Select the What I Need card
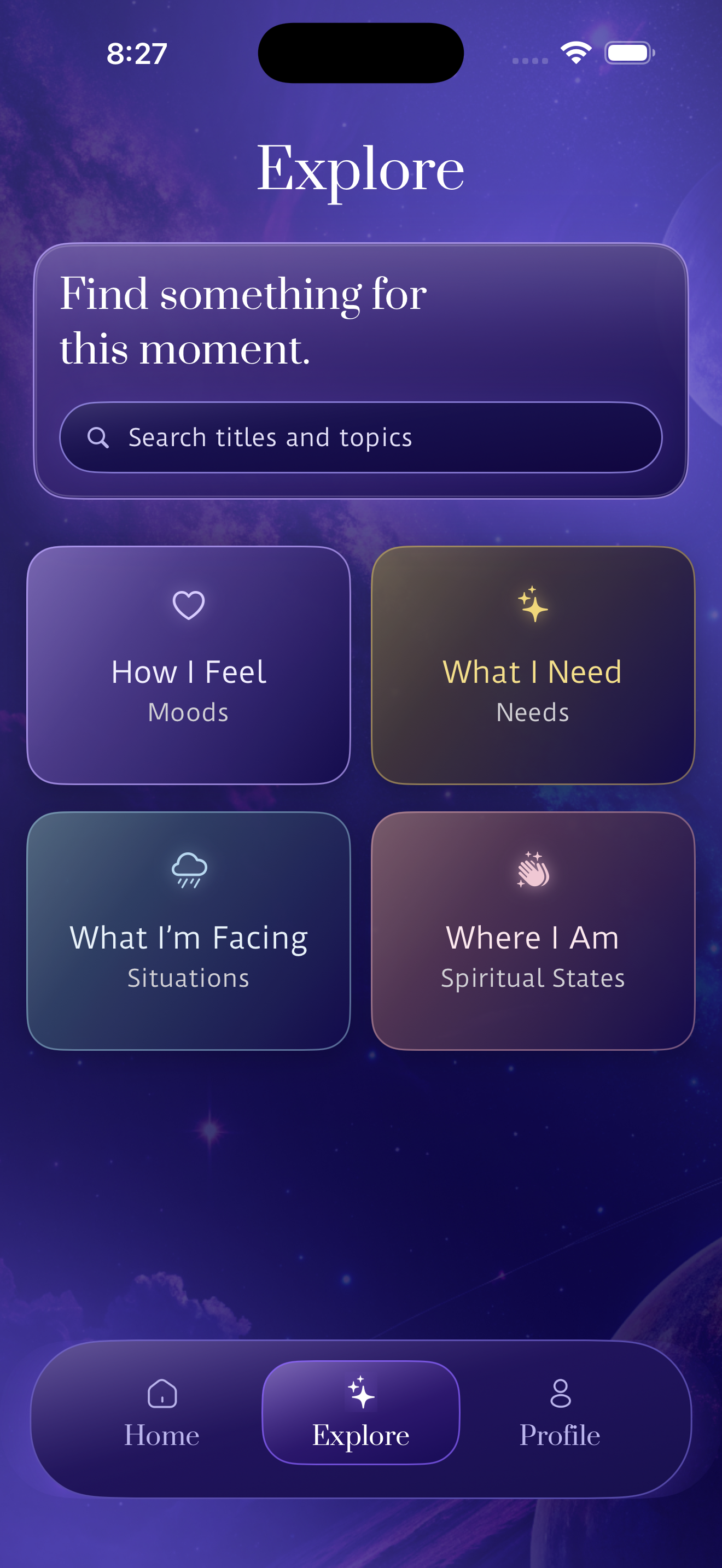This screenshot has width=722, height=1568. tap(533, 665)
